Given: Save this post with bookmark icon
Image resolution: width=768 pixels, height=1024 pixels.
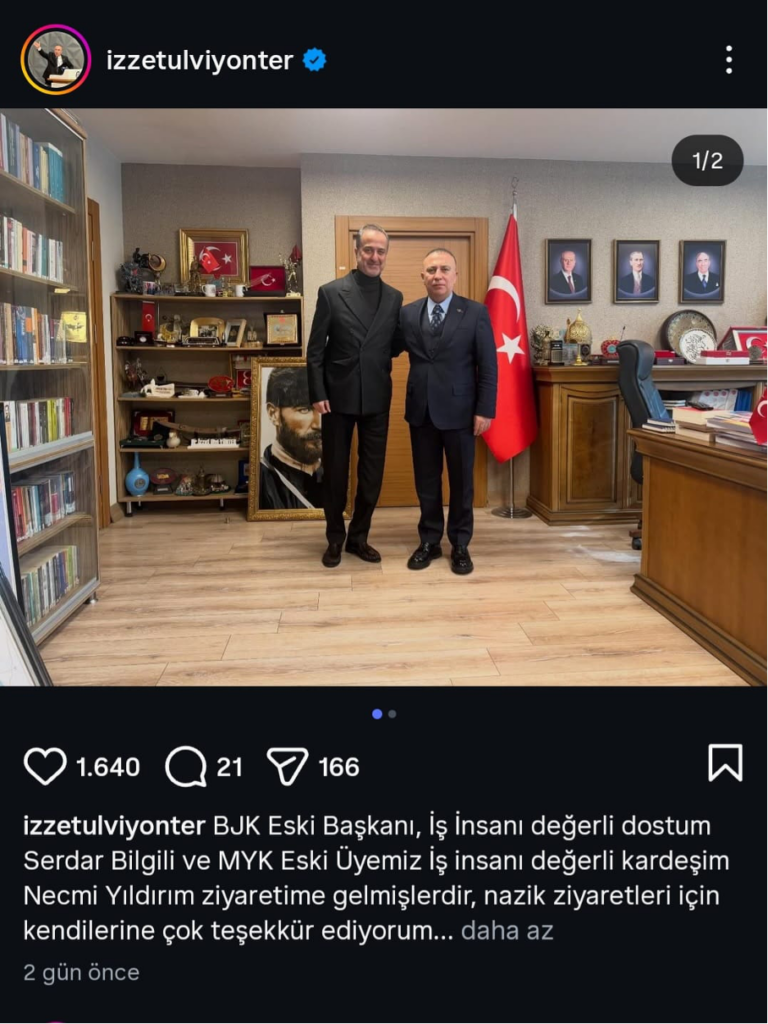Looking at the screenshot, I should pos(725,762).
